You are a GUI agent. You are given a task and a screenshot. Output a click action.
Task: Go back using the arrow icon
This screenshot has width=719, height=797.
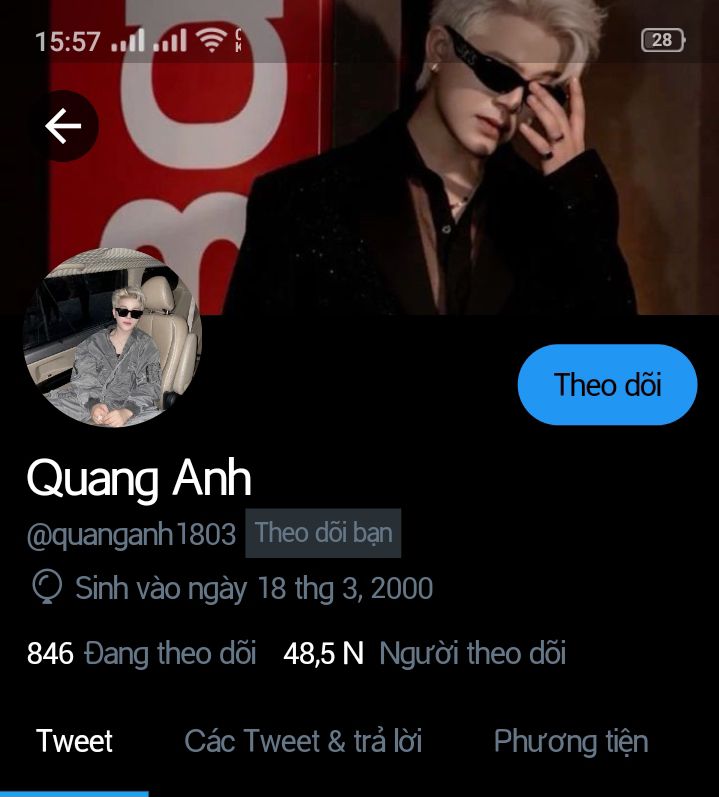pos(63,126)
